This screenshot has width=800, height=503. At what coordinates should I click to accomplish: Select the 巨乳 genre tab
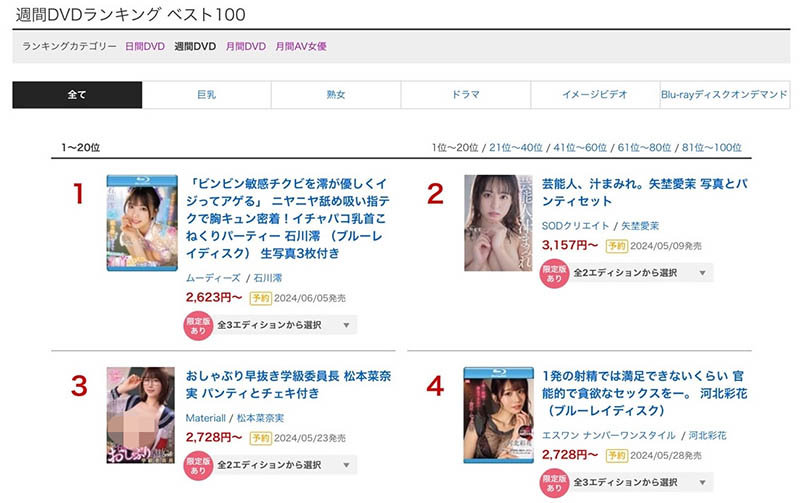pyautogui.click(x=207, y=95)
